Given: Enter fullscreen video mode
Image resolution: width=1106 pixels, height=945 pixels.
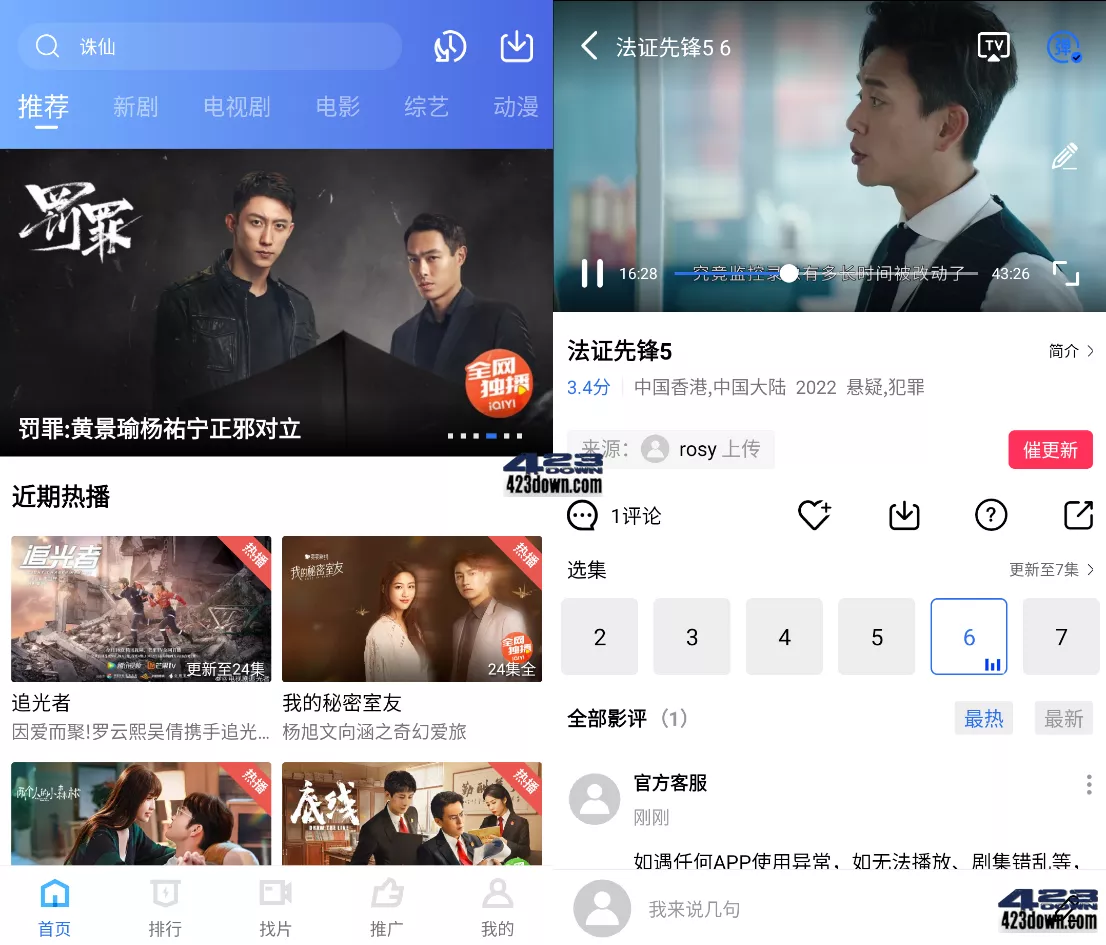Looking at the screenshot, I should click(x=1066, y=273).
